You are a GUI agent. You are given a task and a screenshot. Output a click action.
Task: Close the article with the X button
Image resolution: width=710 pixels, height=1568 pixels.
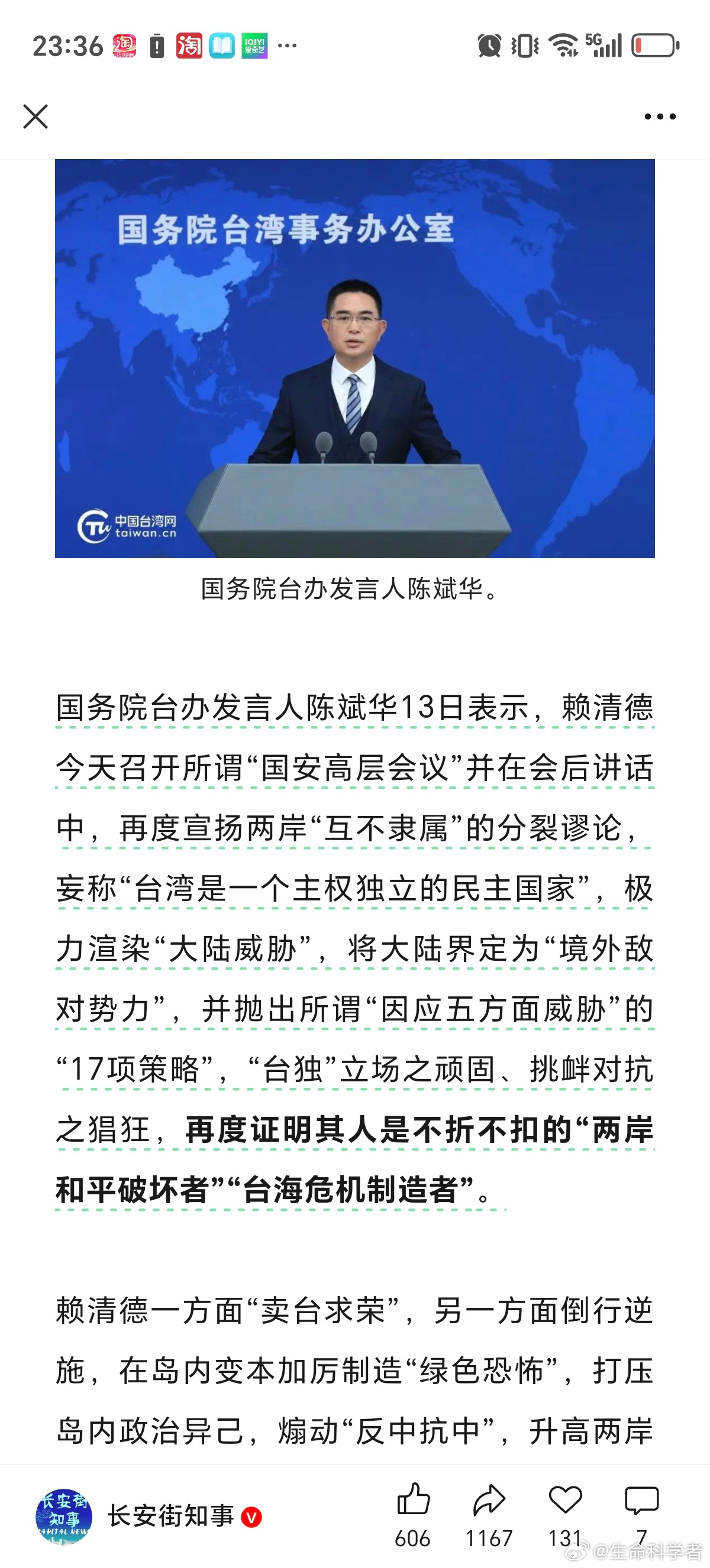point(35,116)
